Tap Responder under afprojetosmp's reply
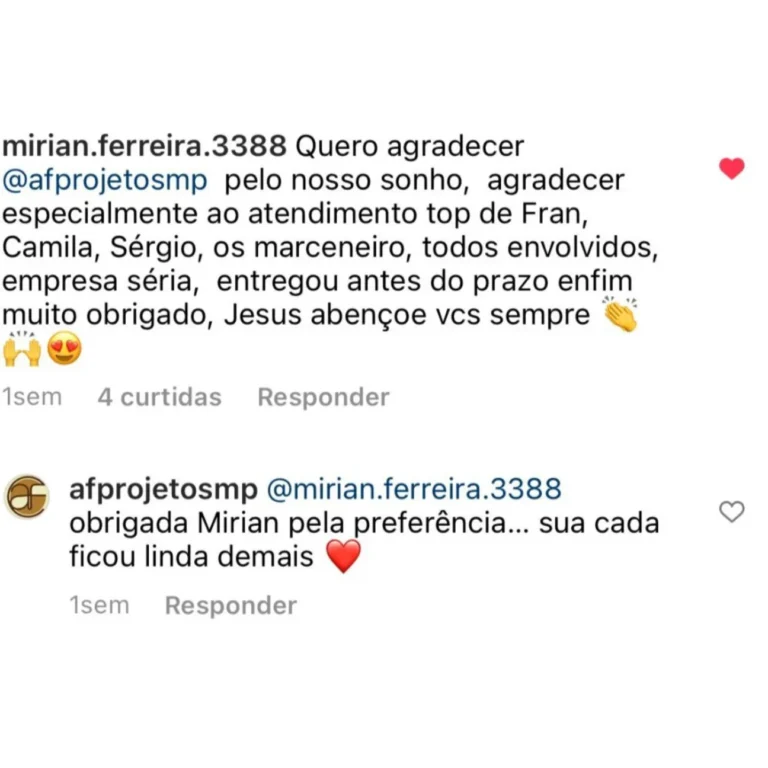This screenshot has height=768, width=768. pos(230,606)
